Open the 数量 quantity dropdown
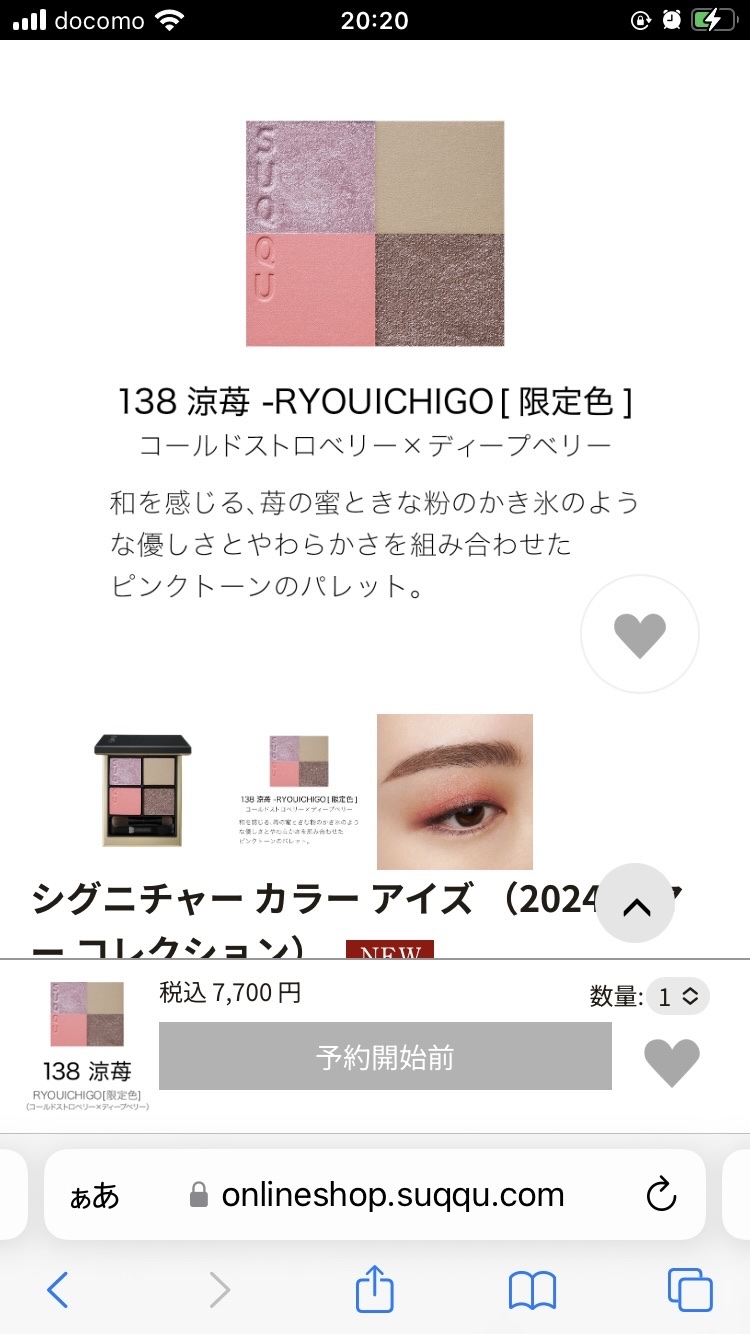This screenshot has width=750, height=1334. point(677,996)
